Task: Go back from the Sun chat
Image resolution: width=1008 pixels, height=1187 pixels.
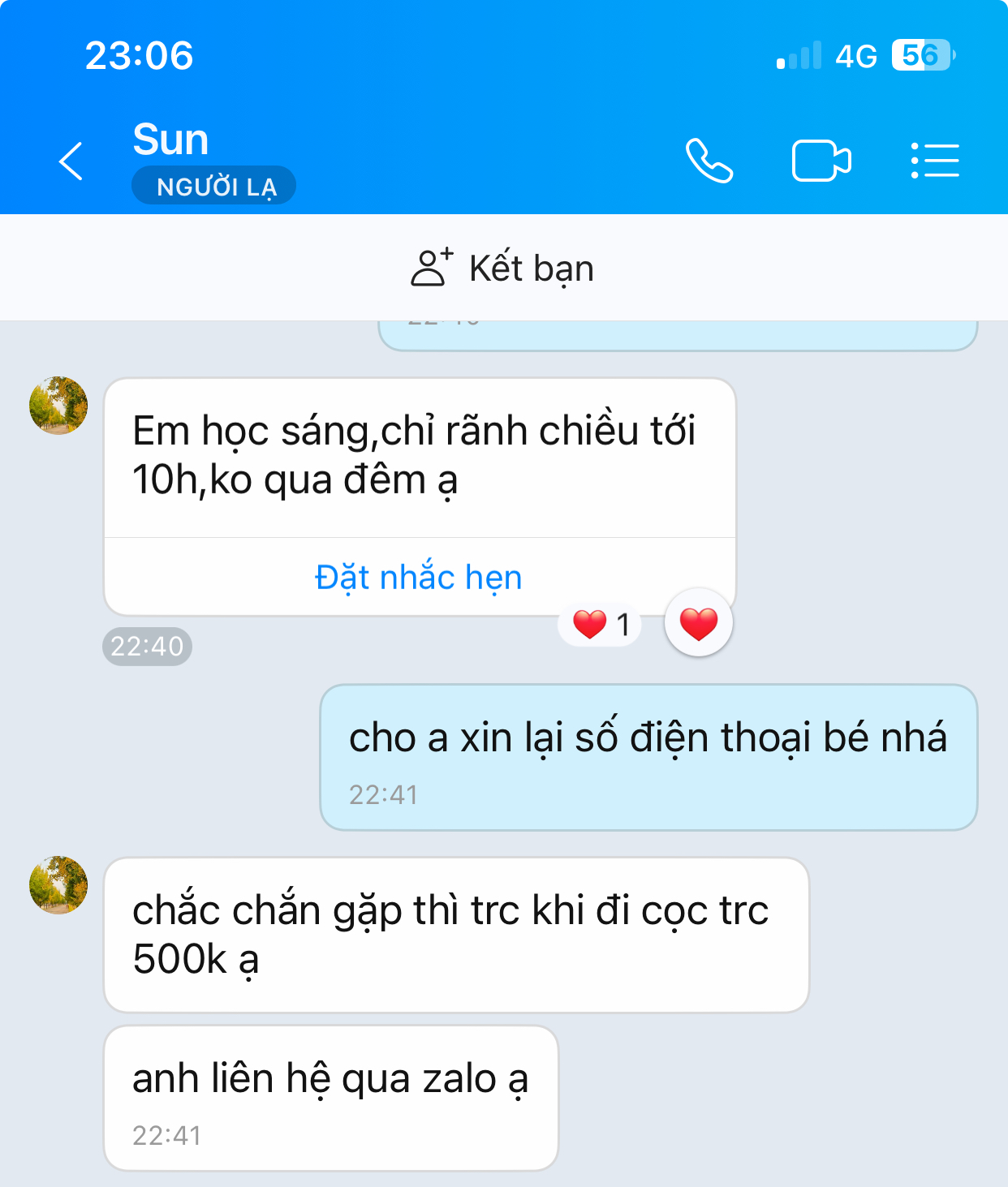Action: pos(71,161)
